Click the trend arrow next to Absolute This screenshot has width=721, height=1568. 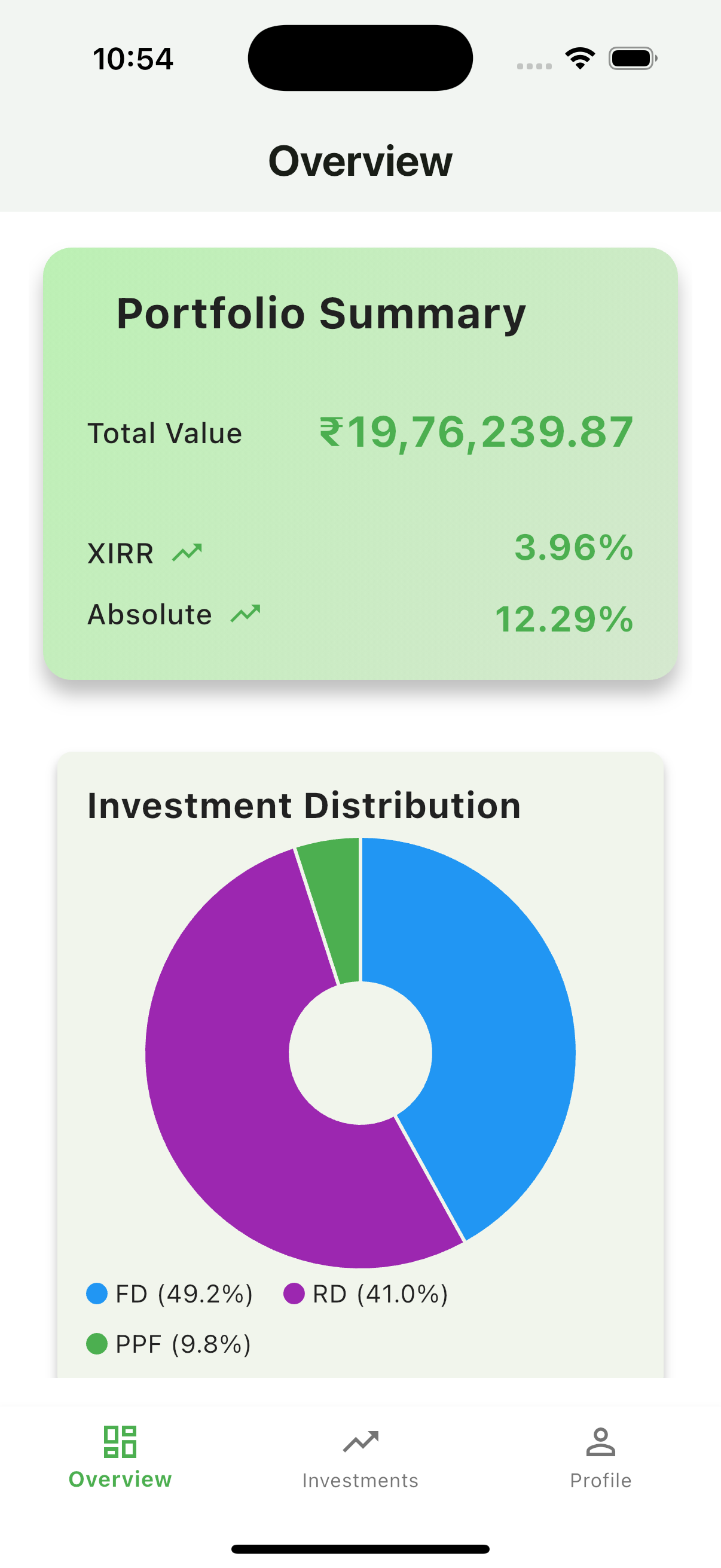coord(246,612)
